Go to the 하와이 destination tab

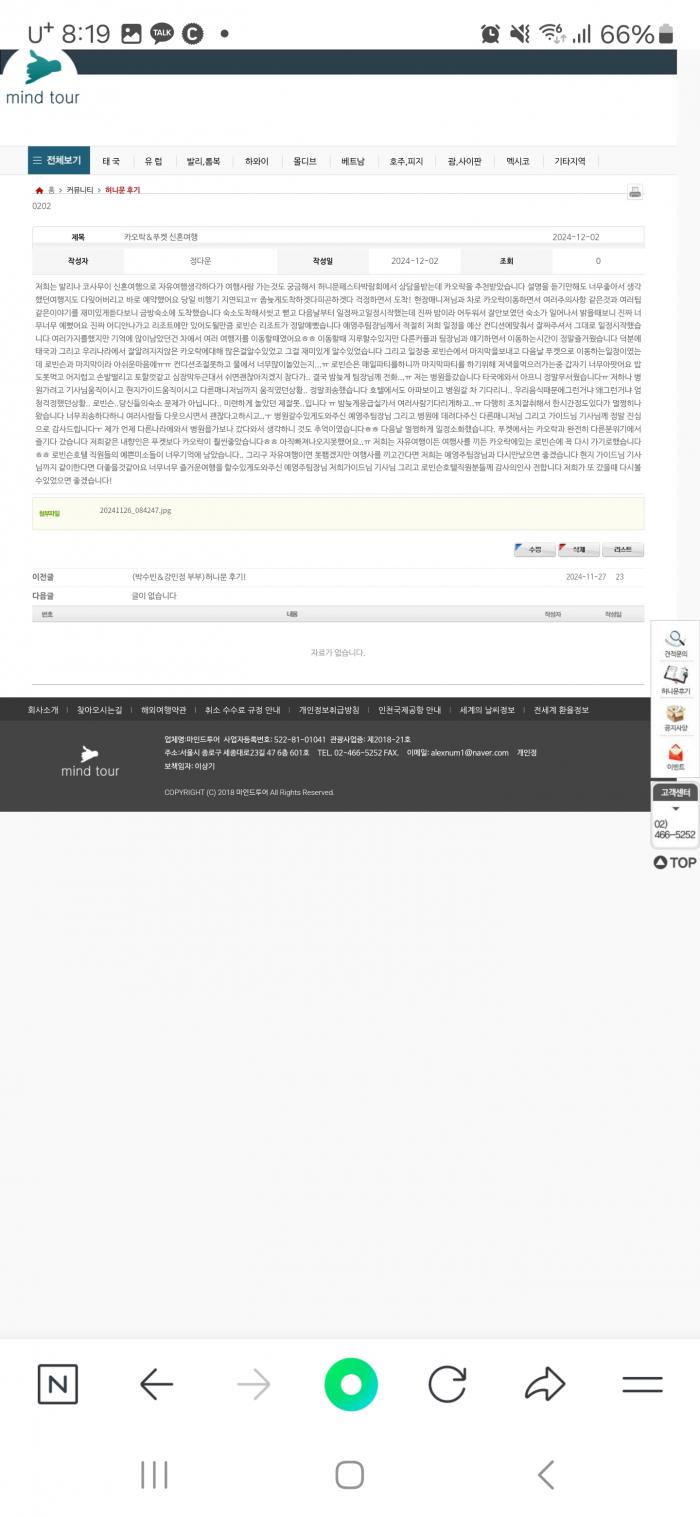tap(256, 161)
